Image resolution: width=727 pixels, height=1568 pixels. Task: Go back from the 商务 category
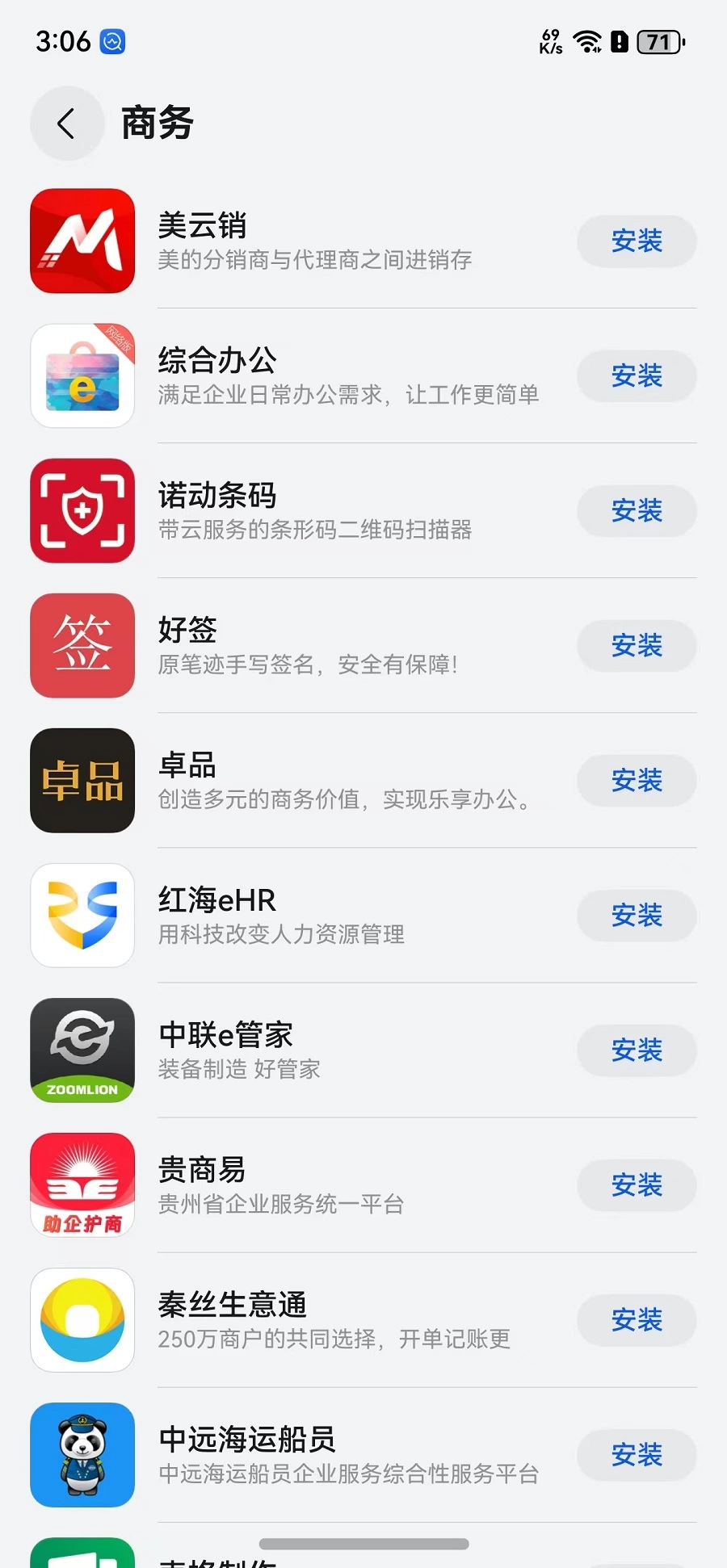[67, 124]
